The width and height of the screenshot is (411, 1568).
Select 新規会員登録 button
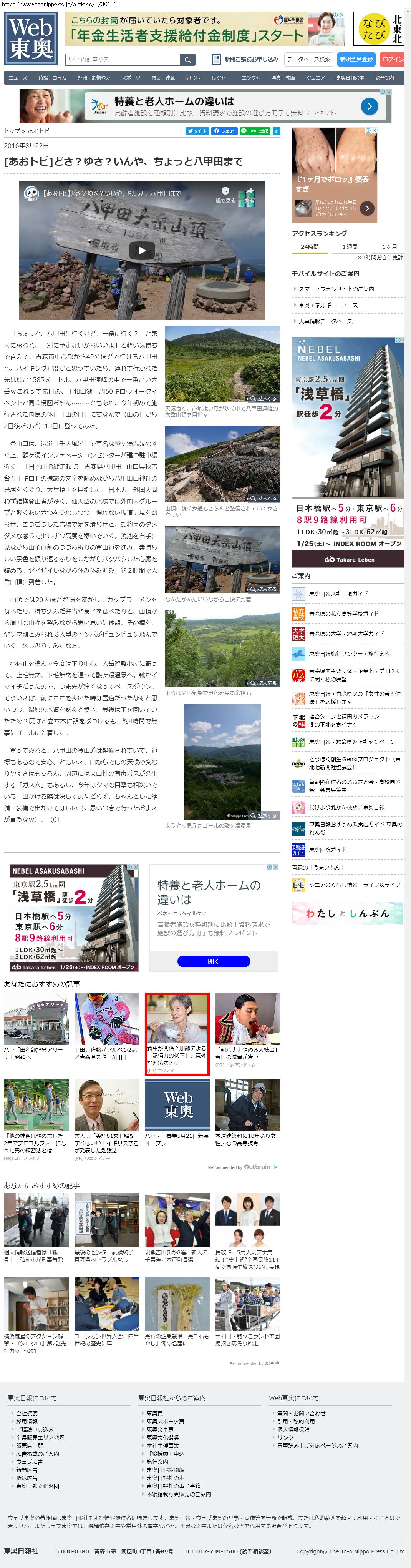click(x=356, y=59)
